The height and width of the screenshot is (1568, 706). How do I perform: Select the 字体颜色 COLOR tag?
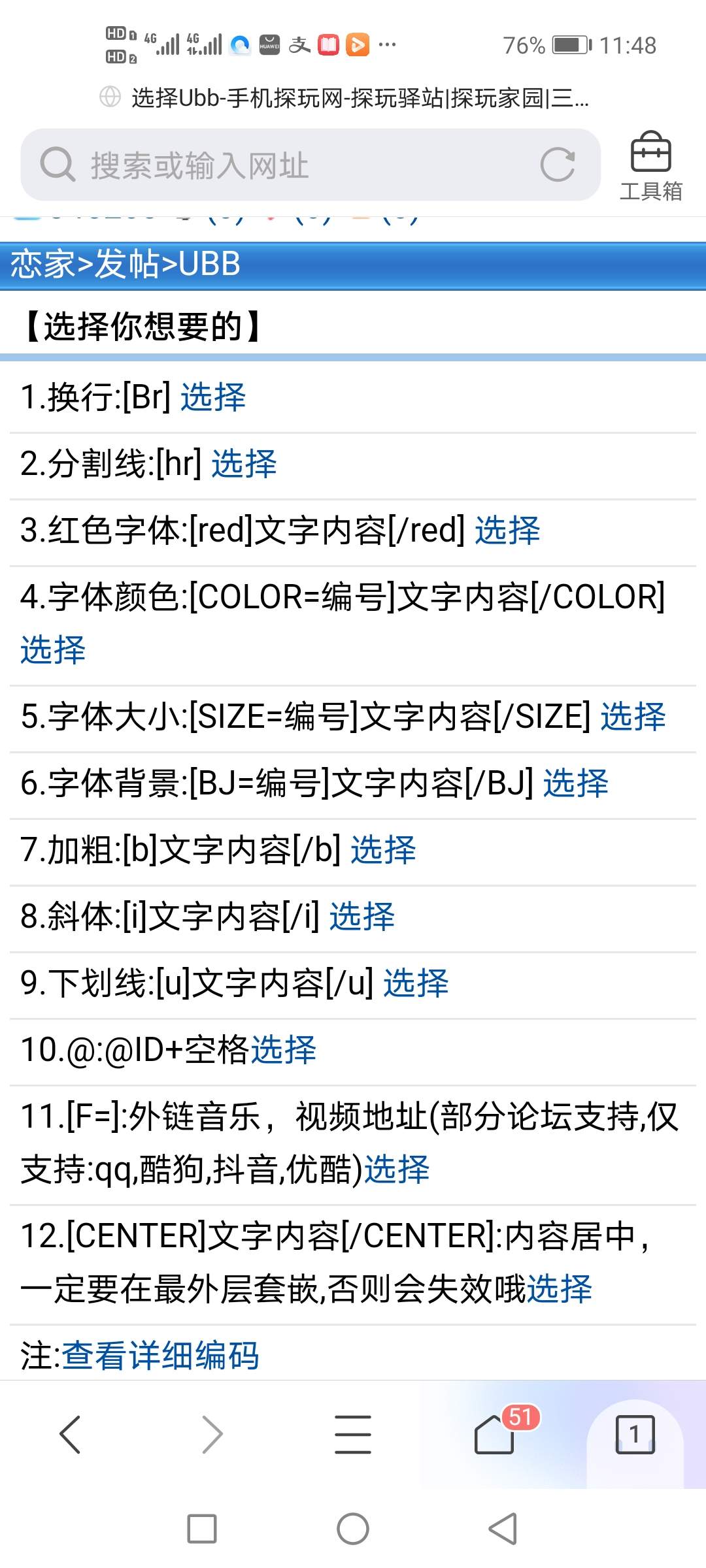pyautogui.click(x=53, y=650)
